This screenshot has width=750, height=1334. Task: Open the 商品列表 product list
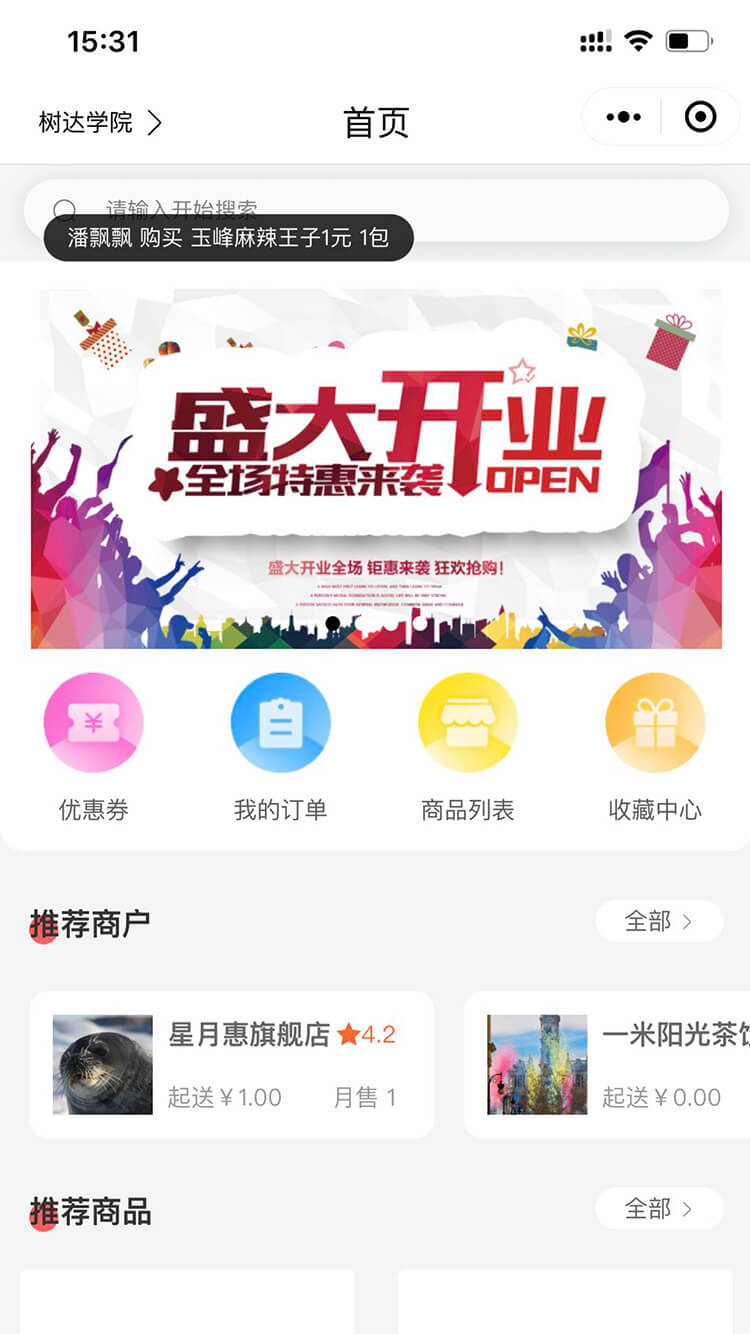[x=468, y=746]
